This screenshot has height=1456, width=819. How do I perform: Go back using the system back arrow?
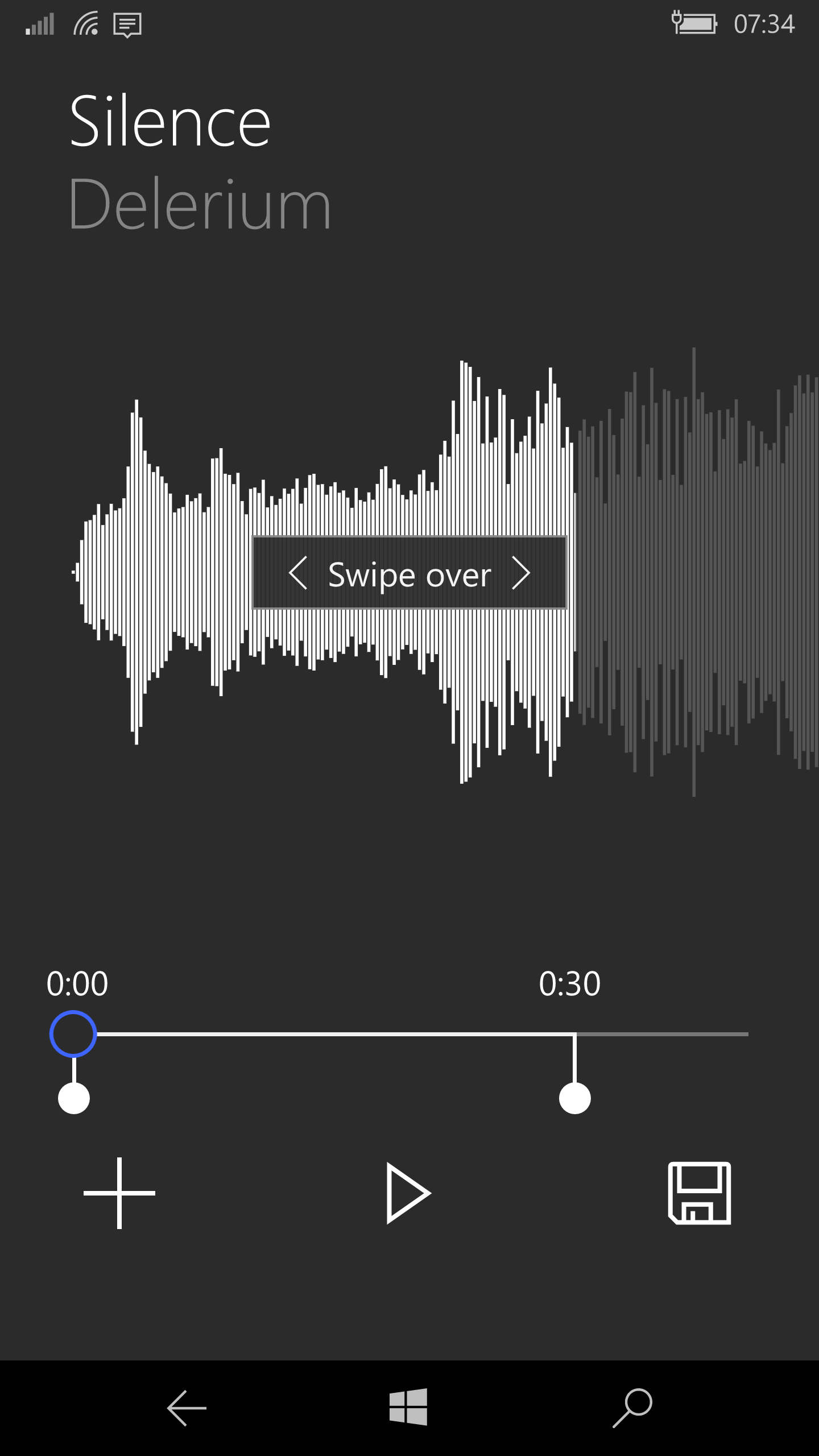(x=187, y=1408)
